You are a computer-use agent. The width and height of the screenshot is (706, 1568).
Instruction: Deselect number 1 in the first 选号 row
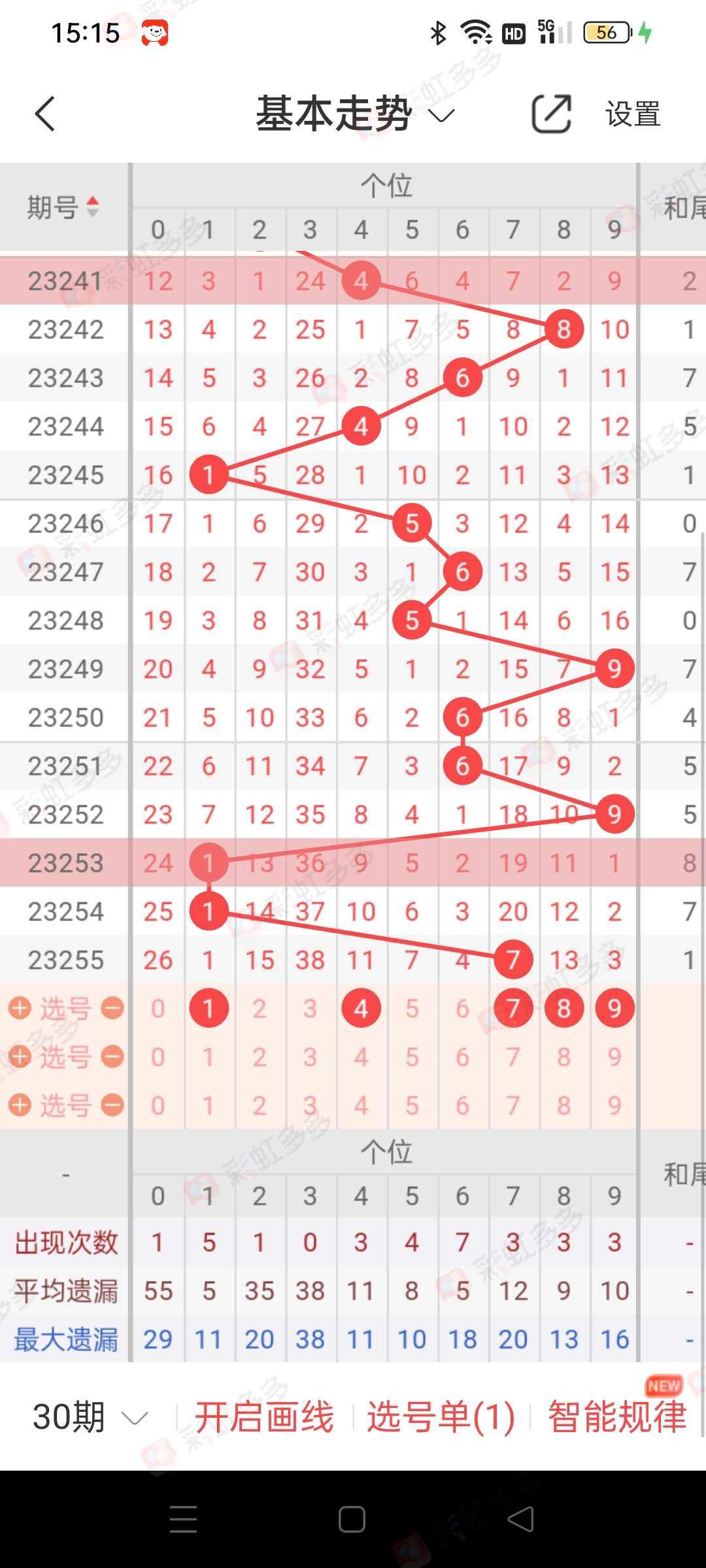point(209,1009)
